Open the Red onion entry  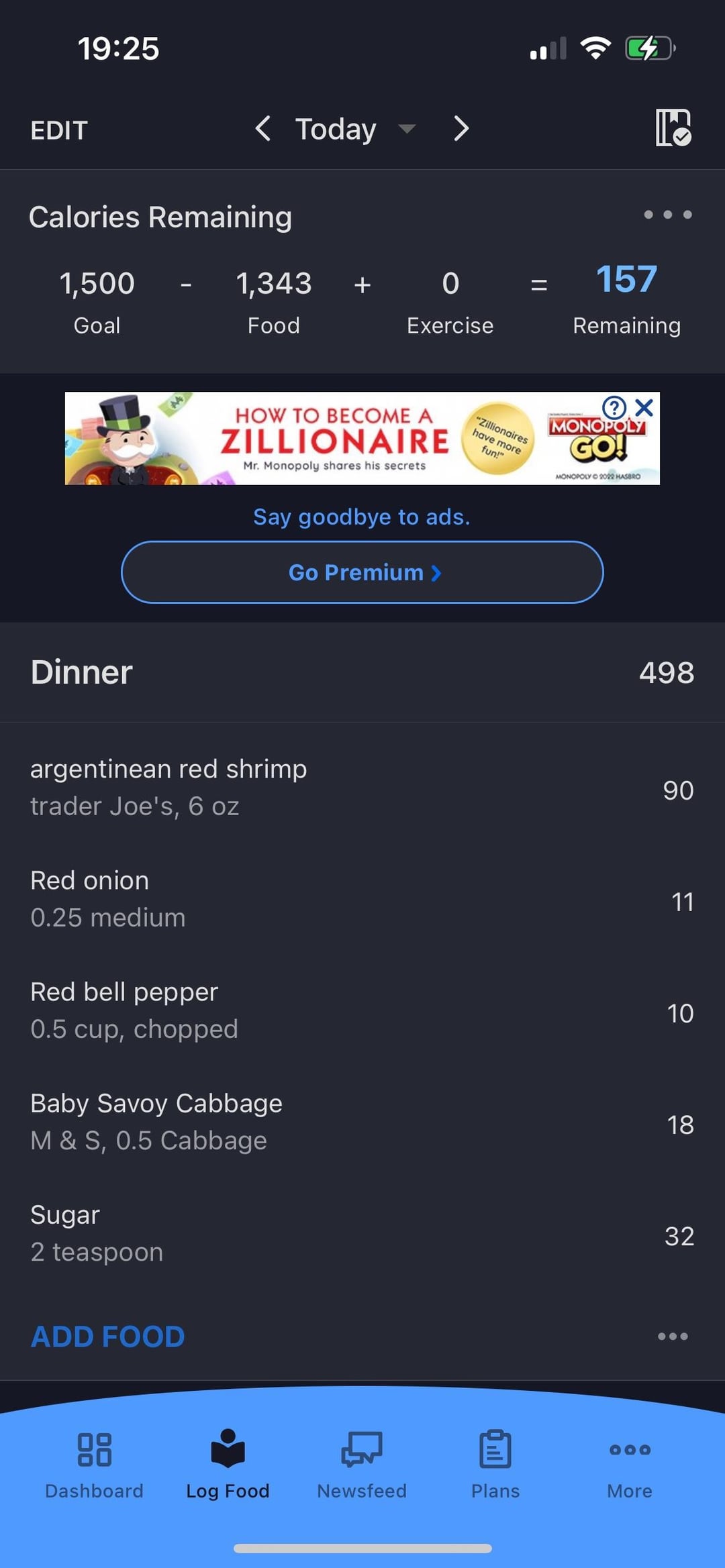pyautogui.click(x=362, y=899)
